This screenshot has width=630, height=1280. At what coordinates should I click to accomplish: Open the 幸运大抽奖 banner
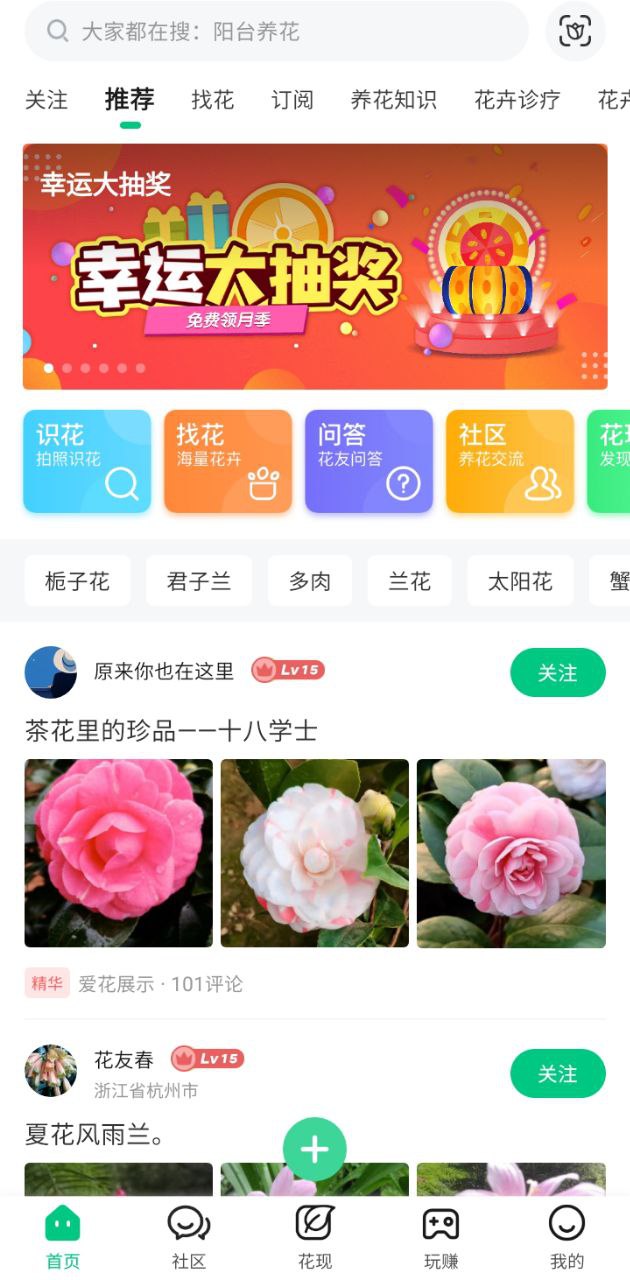[315, 266]
